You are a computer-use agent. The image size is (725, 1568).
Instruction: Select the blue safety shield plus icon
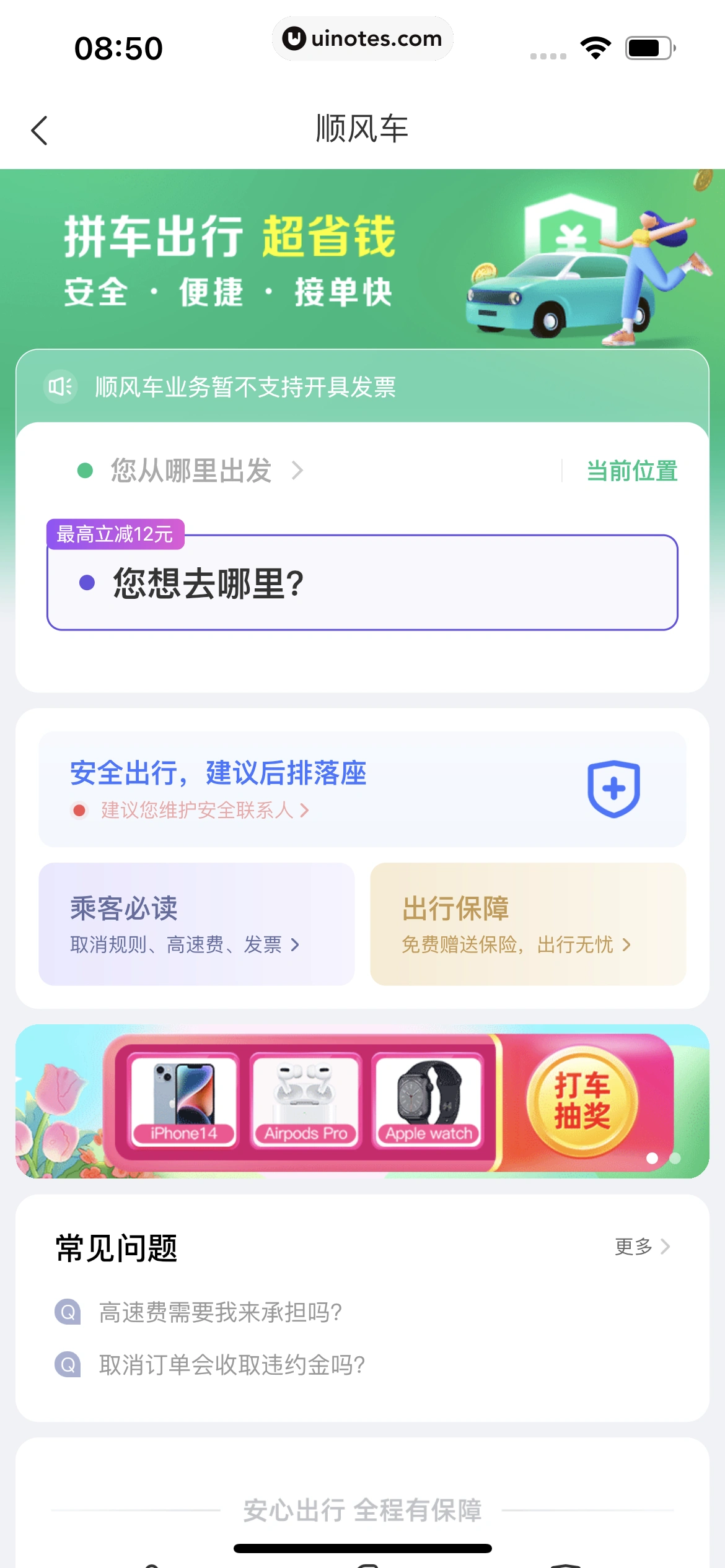point(612,789)
